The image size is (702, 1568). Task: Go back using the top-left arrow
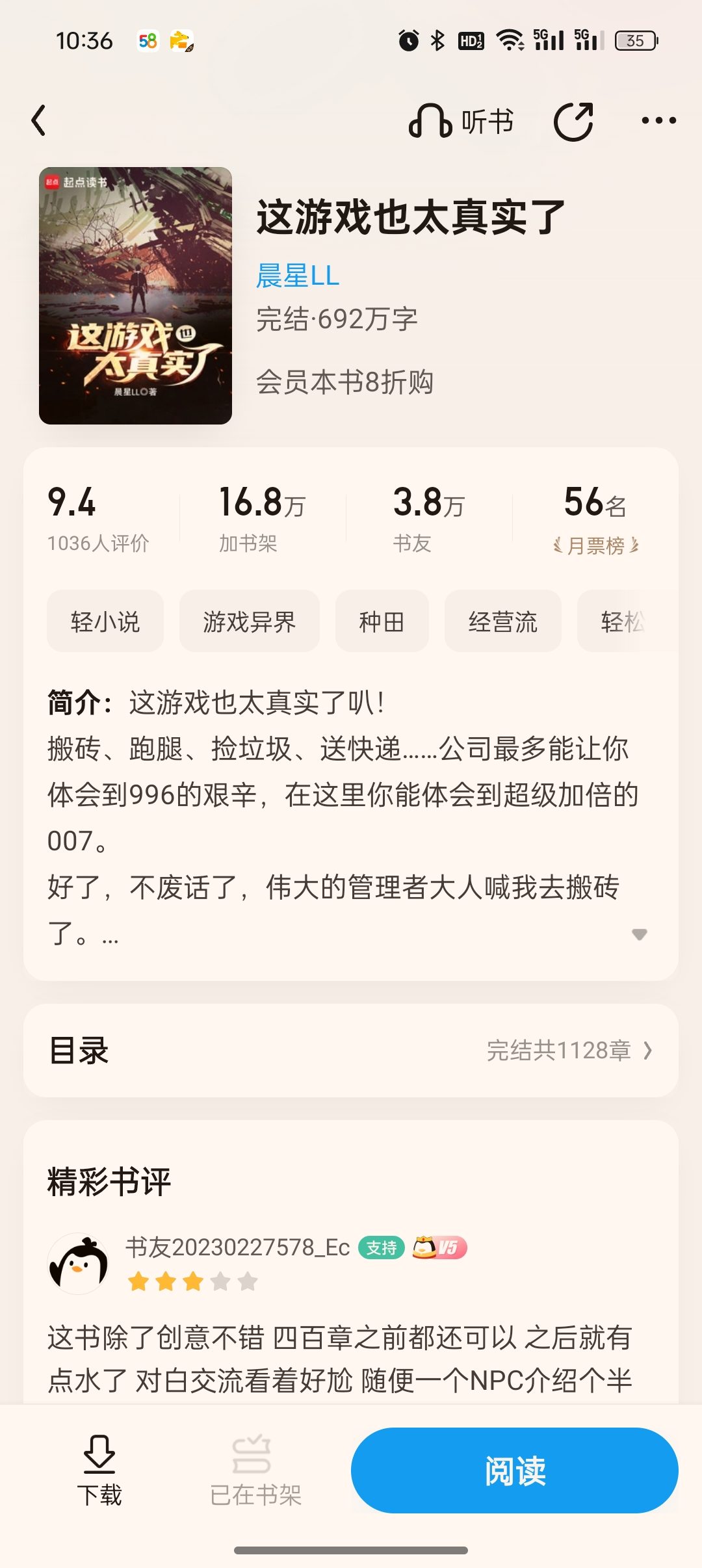(x=39, y=121)
